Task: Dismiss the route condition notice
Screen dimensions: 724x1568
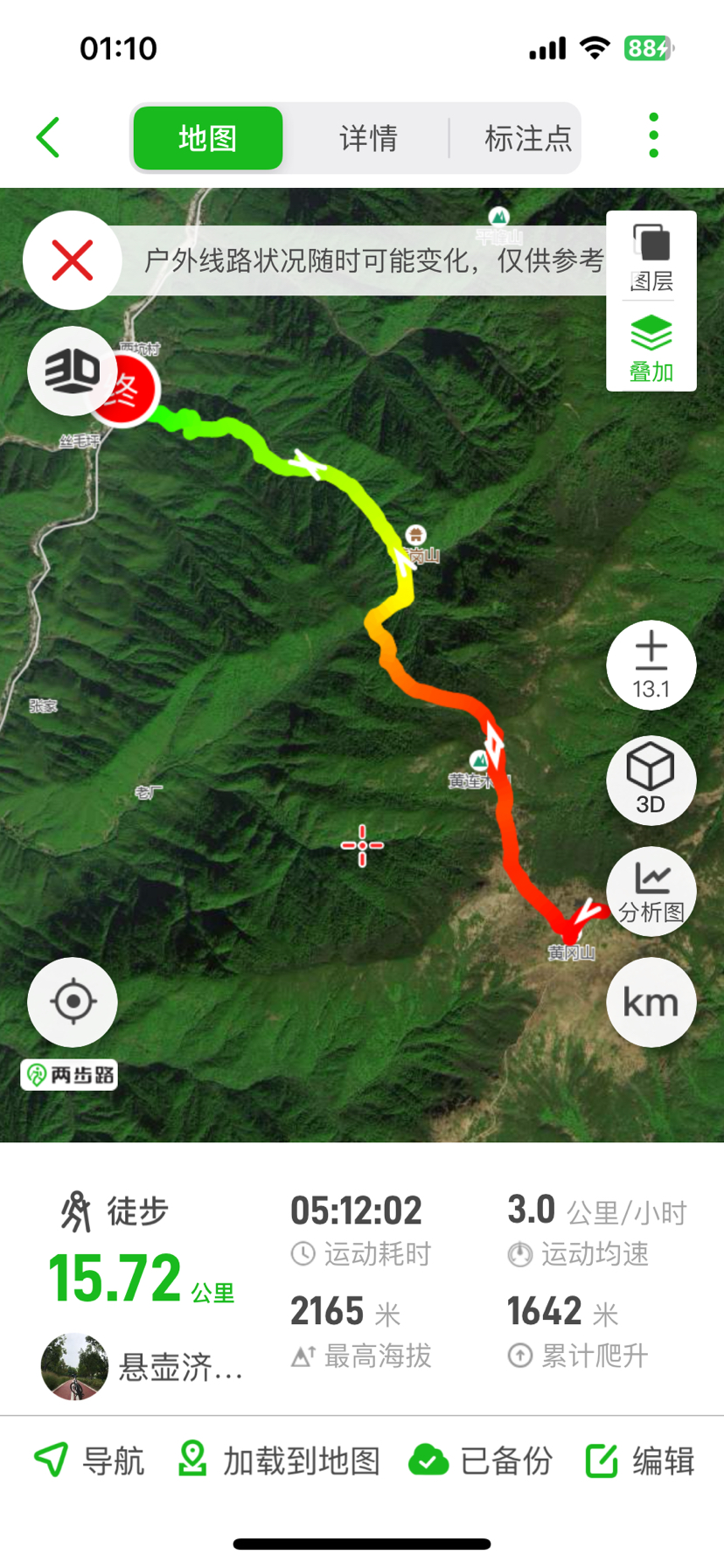Action: [x=73, y=260]
